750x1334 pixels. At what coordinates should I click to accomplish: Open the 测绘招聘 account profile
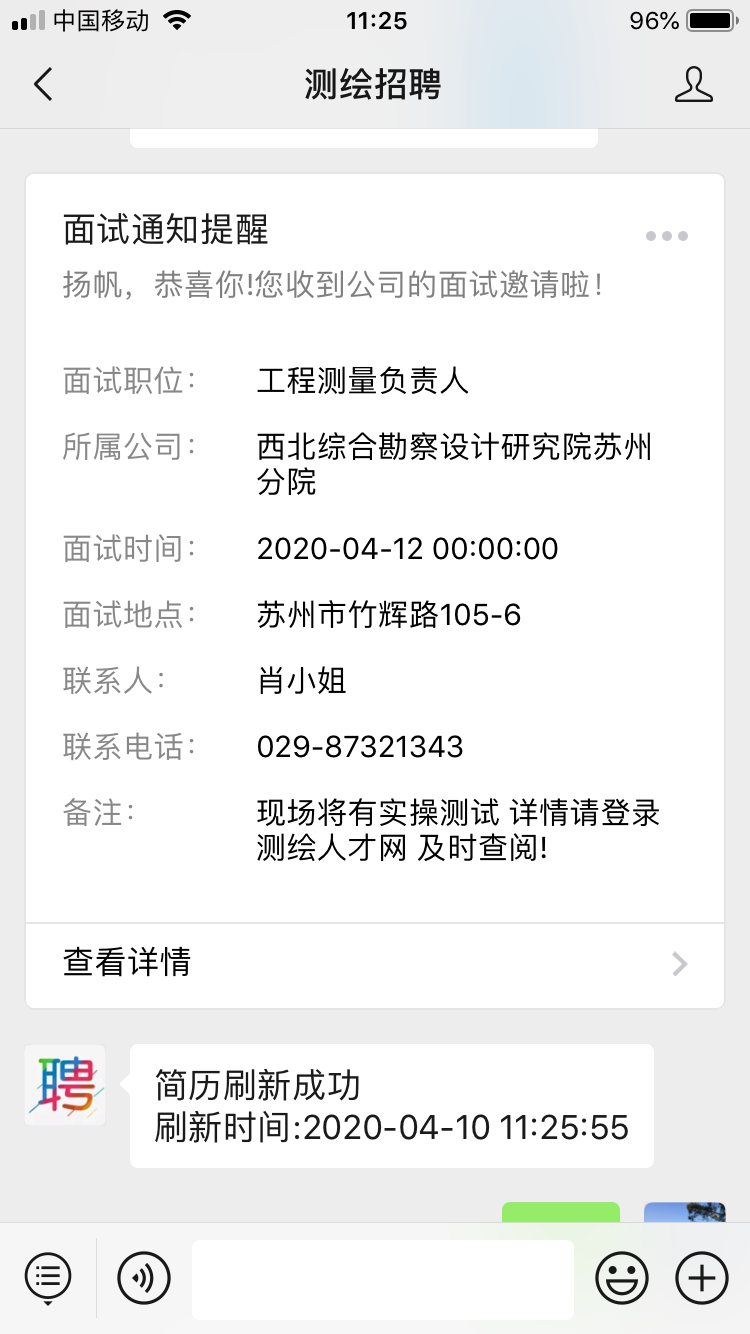693,85
